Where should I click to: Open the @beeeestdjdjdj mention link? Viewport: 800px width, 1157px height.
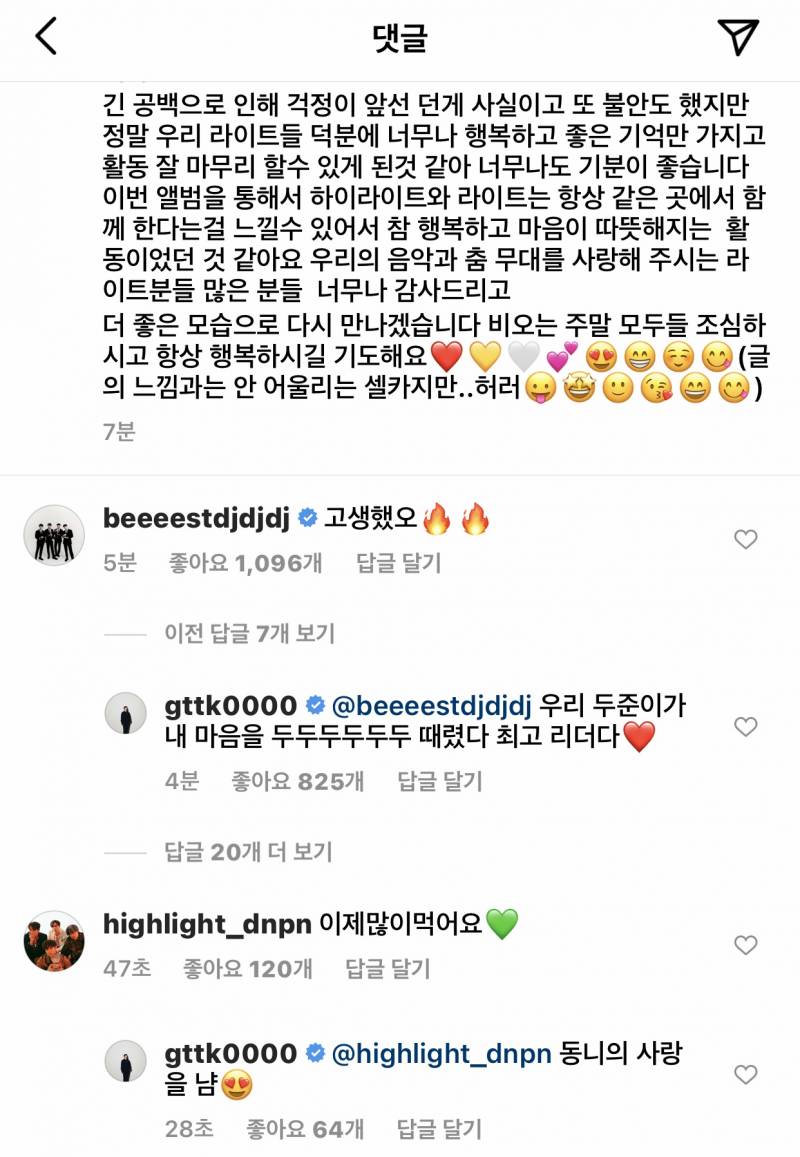434,705
